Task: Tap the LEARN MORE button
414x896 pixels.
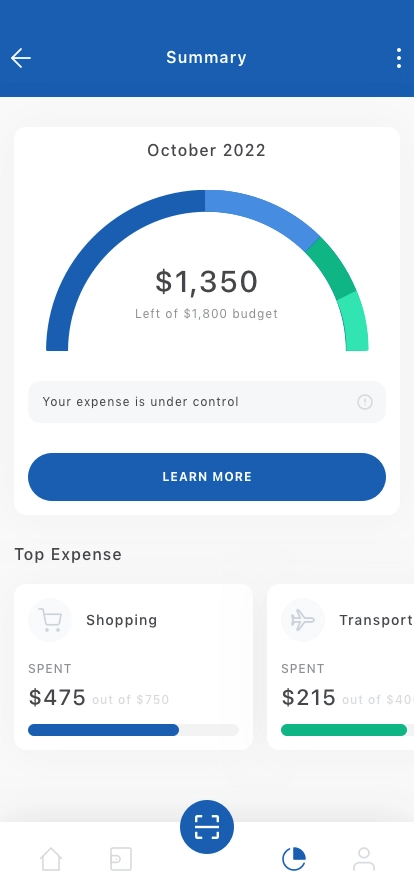Action: (207, 477)
